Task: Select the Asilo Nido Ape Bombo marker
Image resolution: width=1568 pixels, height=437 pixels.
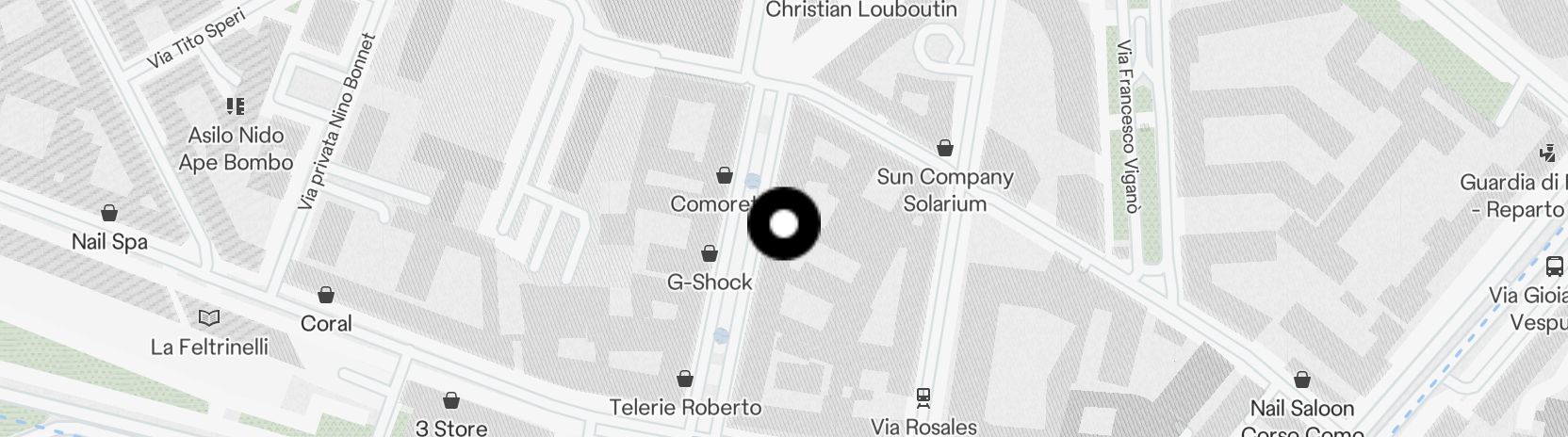Action: [x=236, y=106]
